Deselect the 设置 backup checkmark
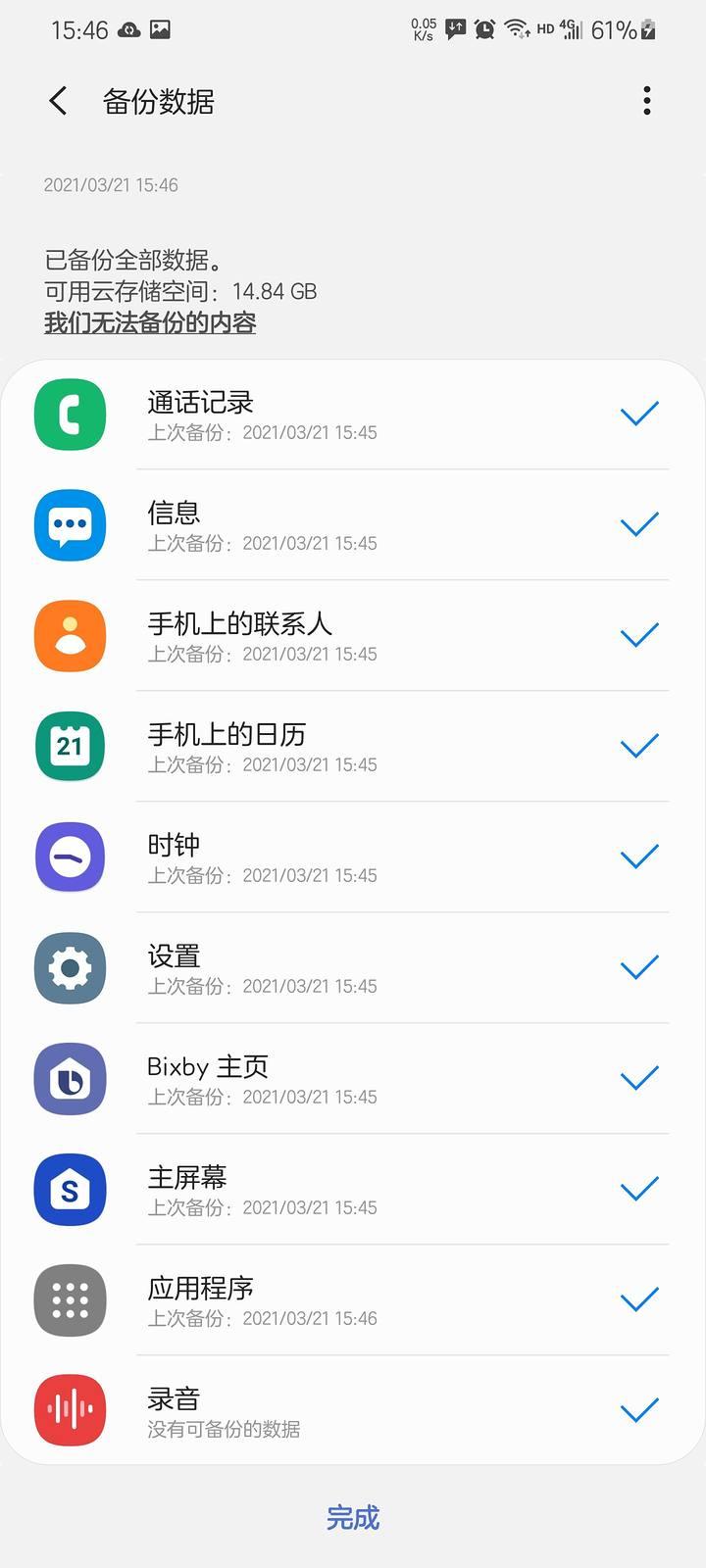Screen dimensions: 706x1568 pyautogui.click(x=639, y=966)
